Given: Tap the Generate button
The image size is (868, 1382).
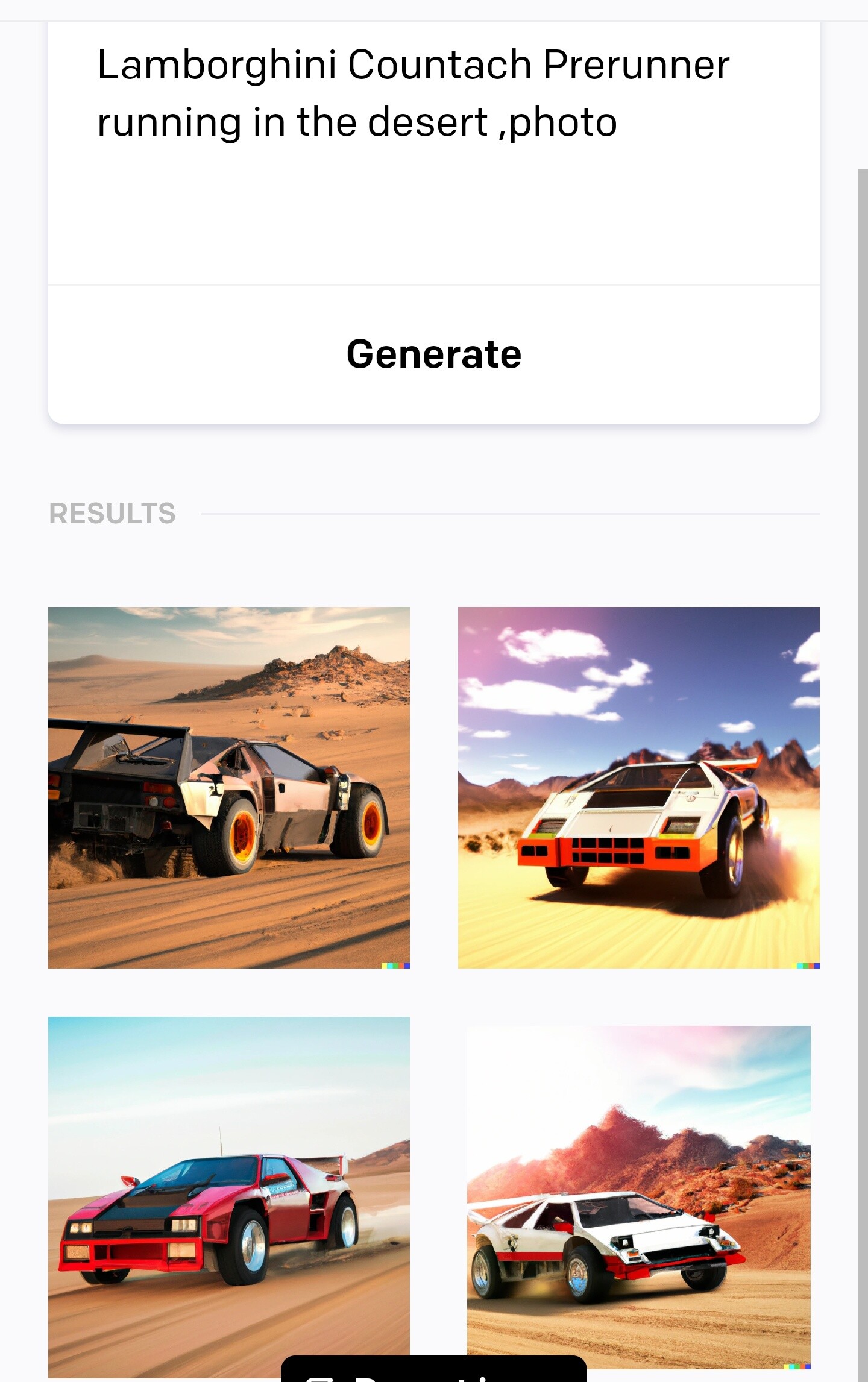Looking at the screenshot, I should click(433, 354).
